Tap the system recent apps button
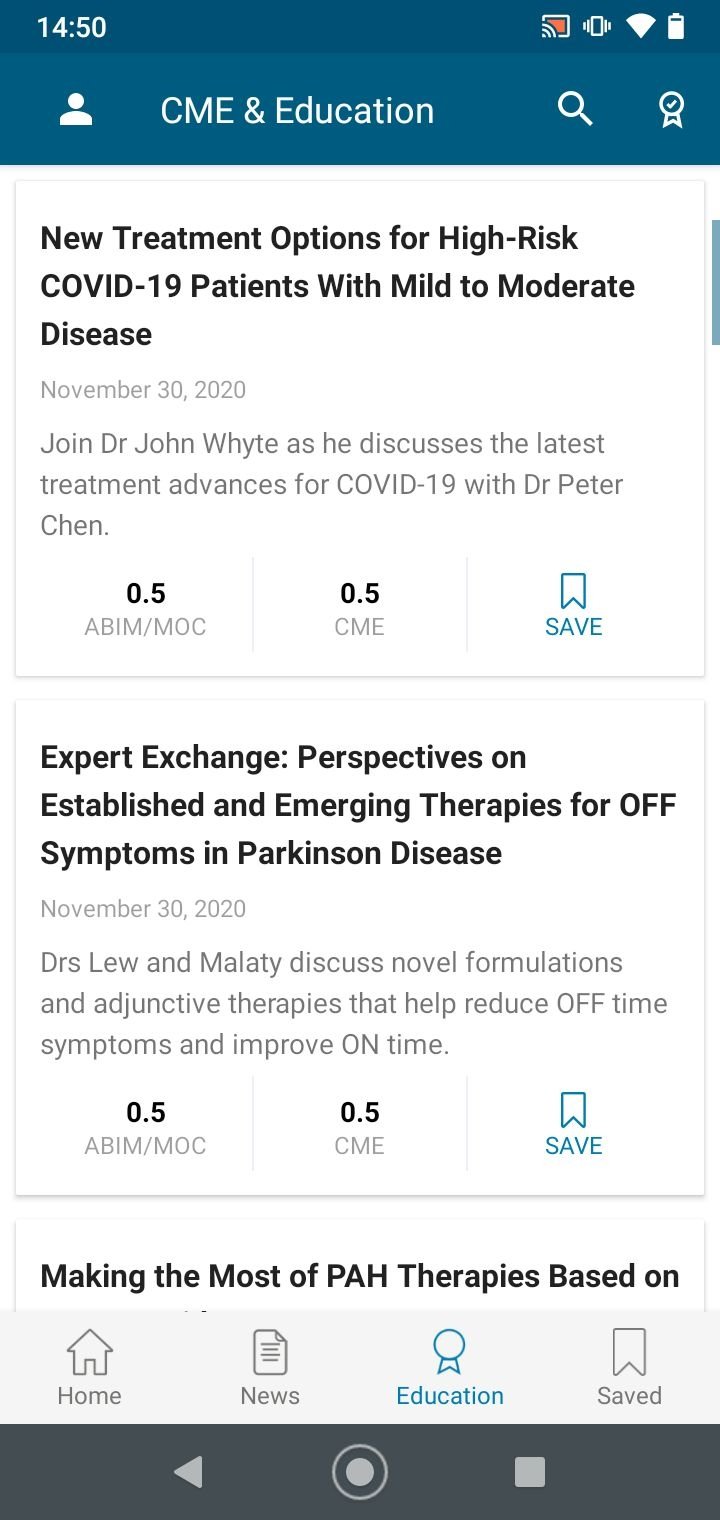The width and height of the screenshot is (720, 1520). pyautogui.click(x=530, y=1472)
